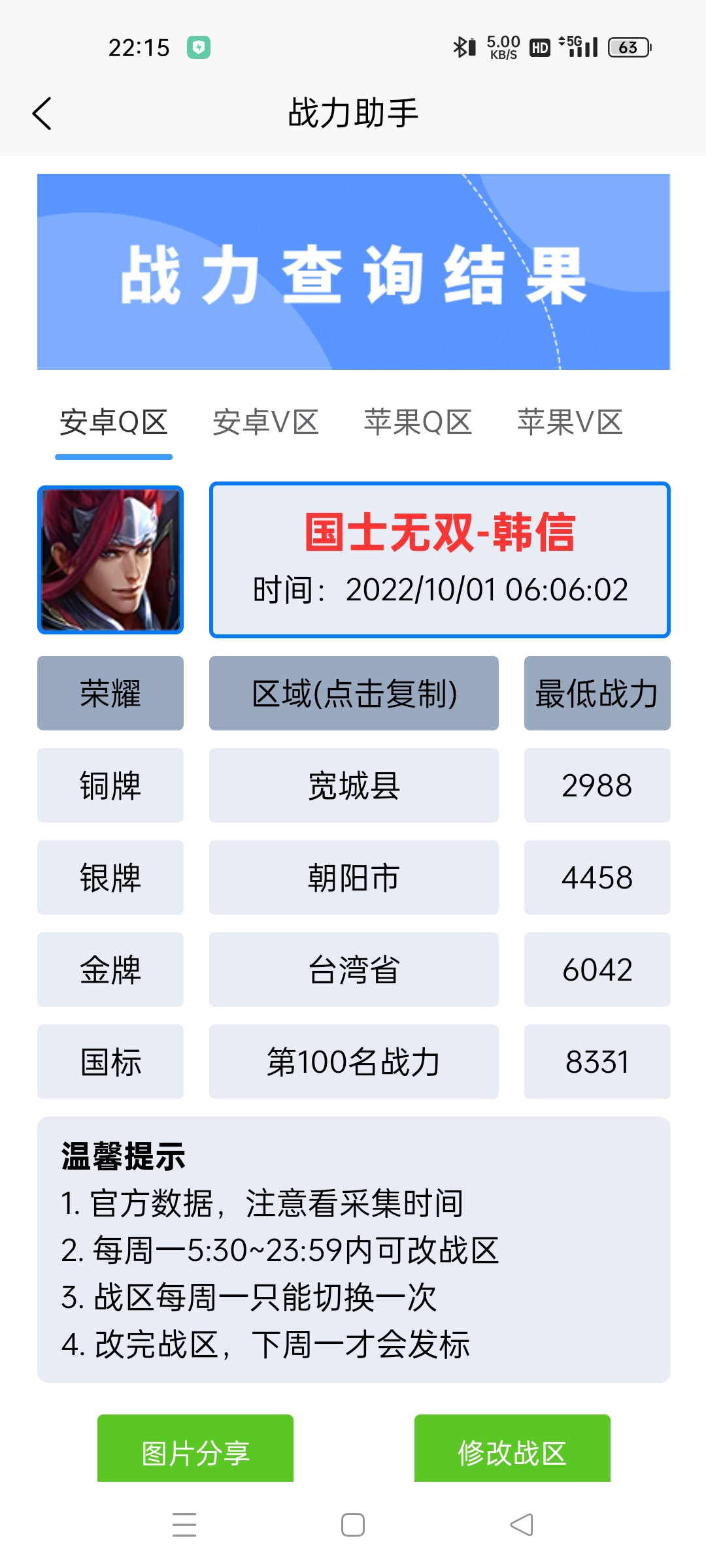Switch to the 苹果Q区 tab
Screen dimensions: 706x1568
tap(418, 423)
